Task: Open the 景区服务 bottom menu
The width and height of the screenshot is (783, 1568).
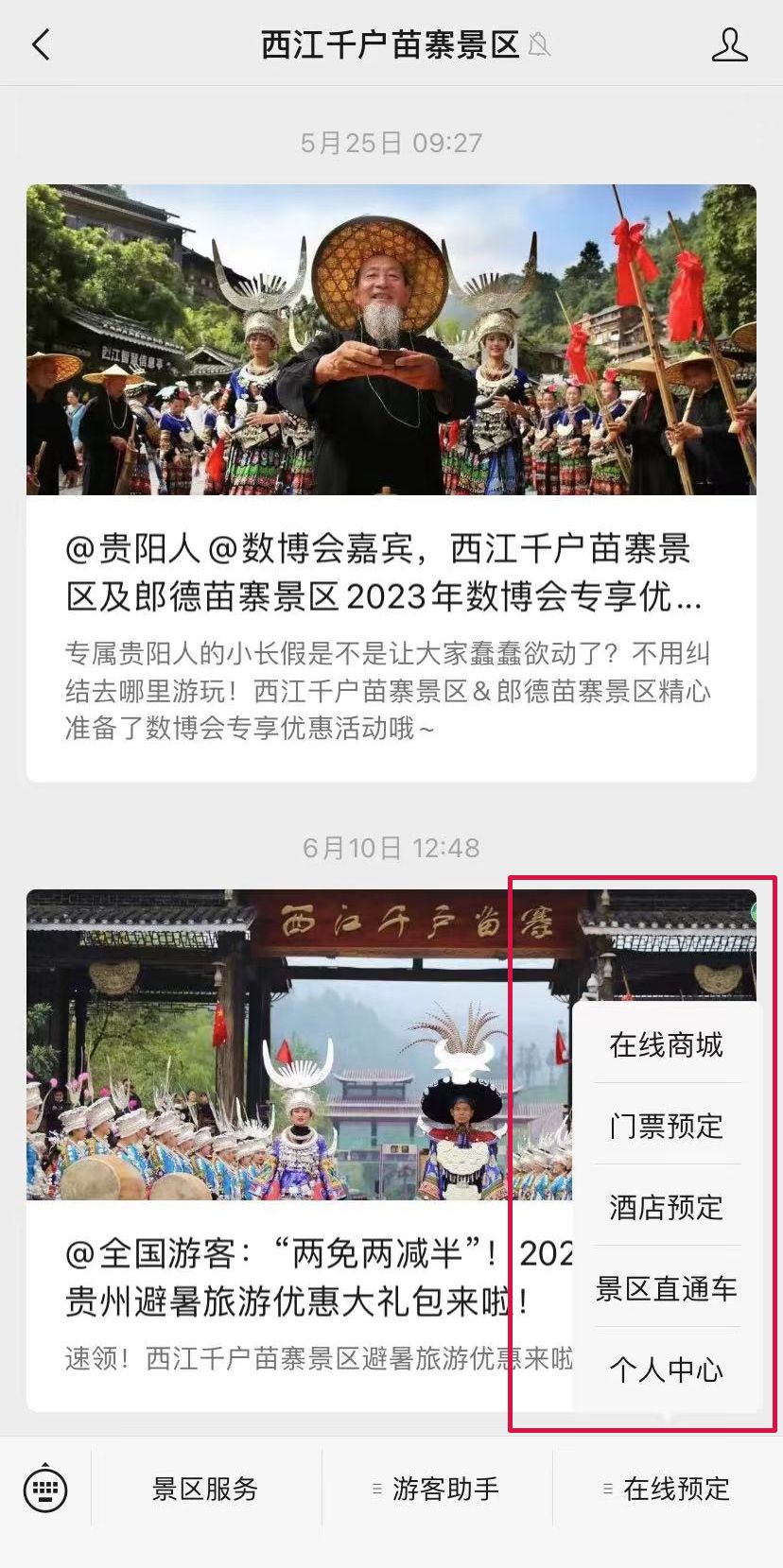Action: [205, 1489]
